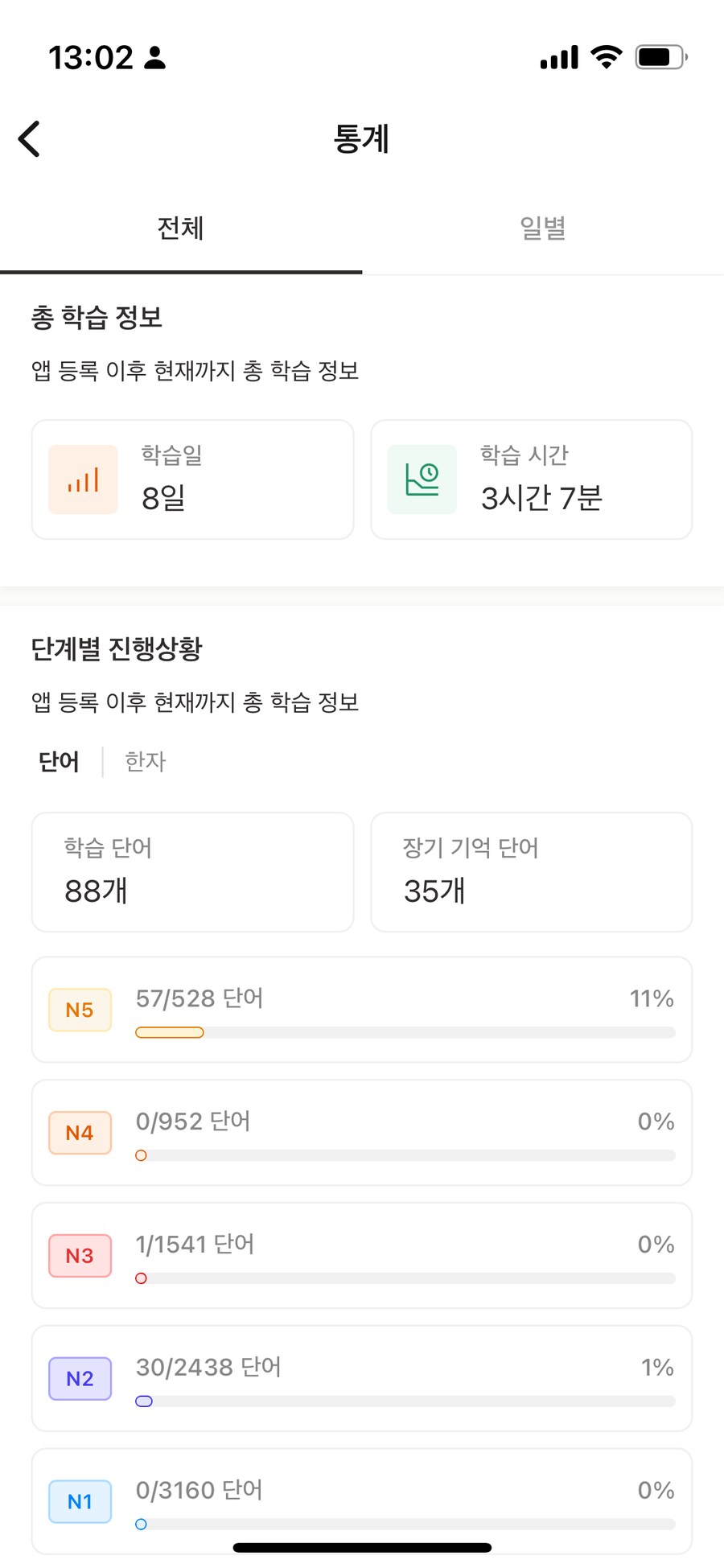Tap the home indicator bar at bottom
This screenshot has width=724, height=1568.
coord(362,1544)
